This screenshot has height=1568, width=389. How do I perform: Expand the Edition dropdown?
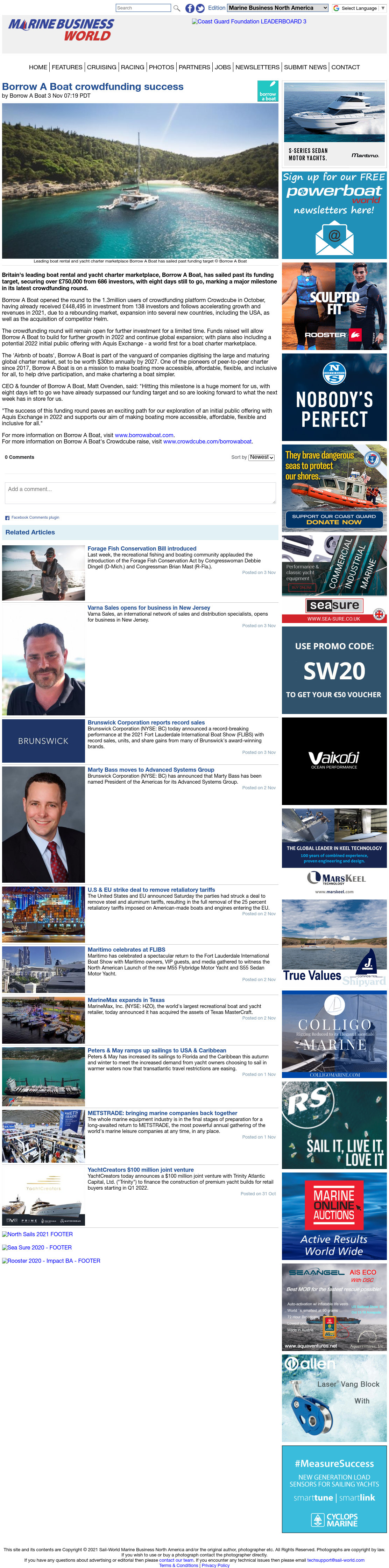(278, 8)
